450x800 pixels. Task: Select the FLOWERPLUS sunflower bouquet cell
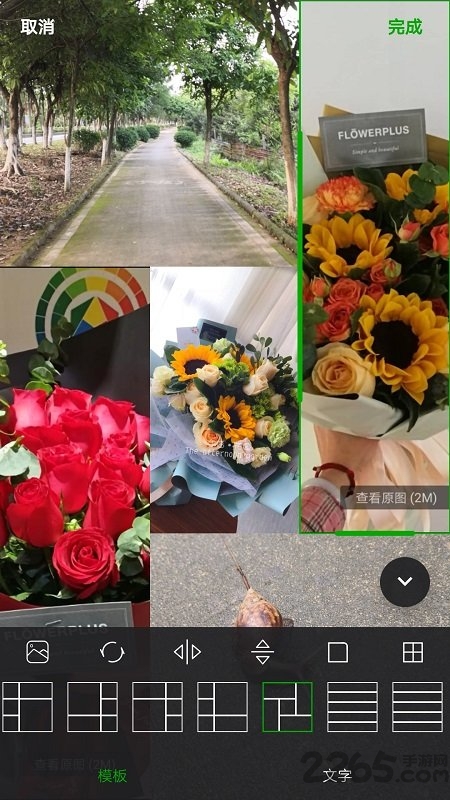tap(375, 266)
